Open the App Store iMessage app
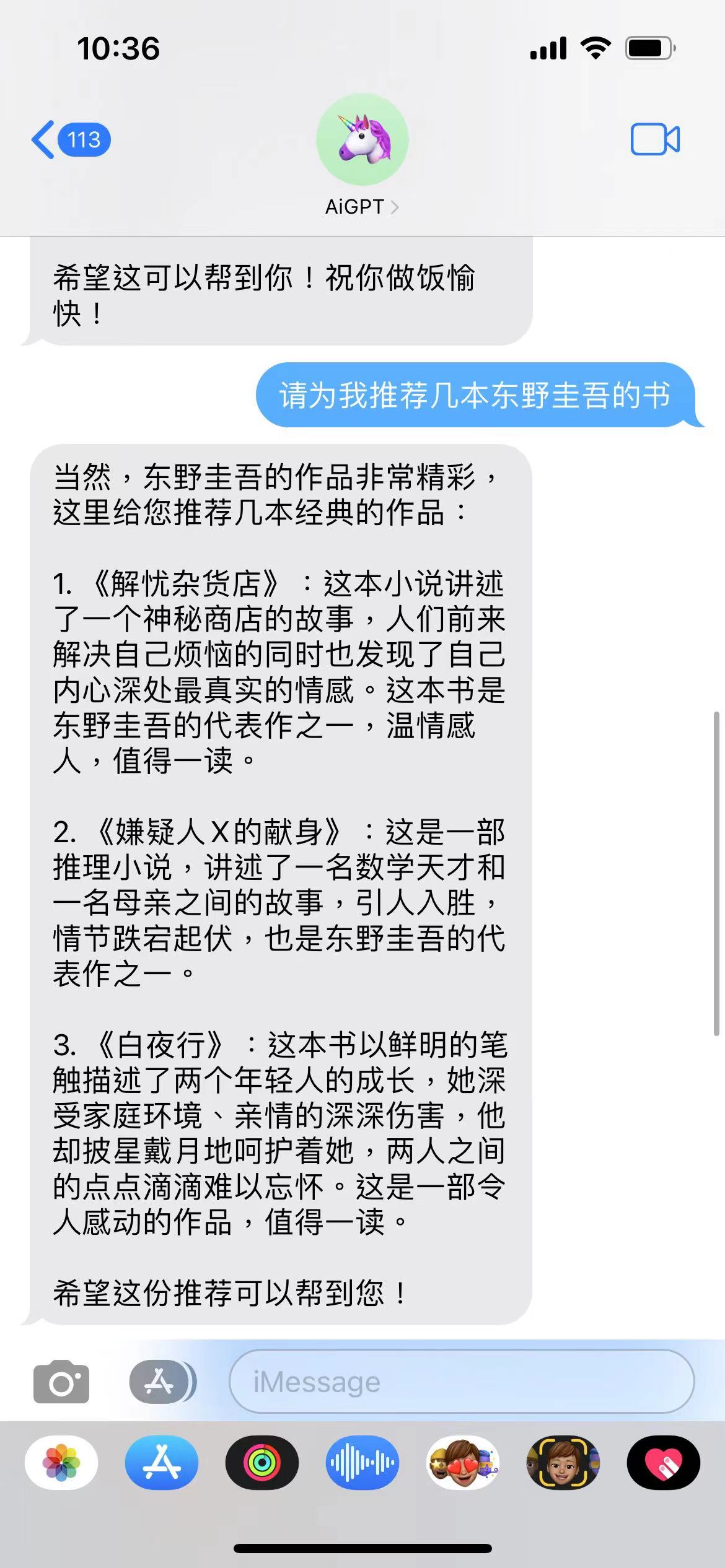The height and width of the screenshot is (1568, 725). tap(162, 1462)
